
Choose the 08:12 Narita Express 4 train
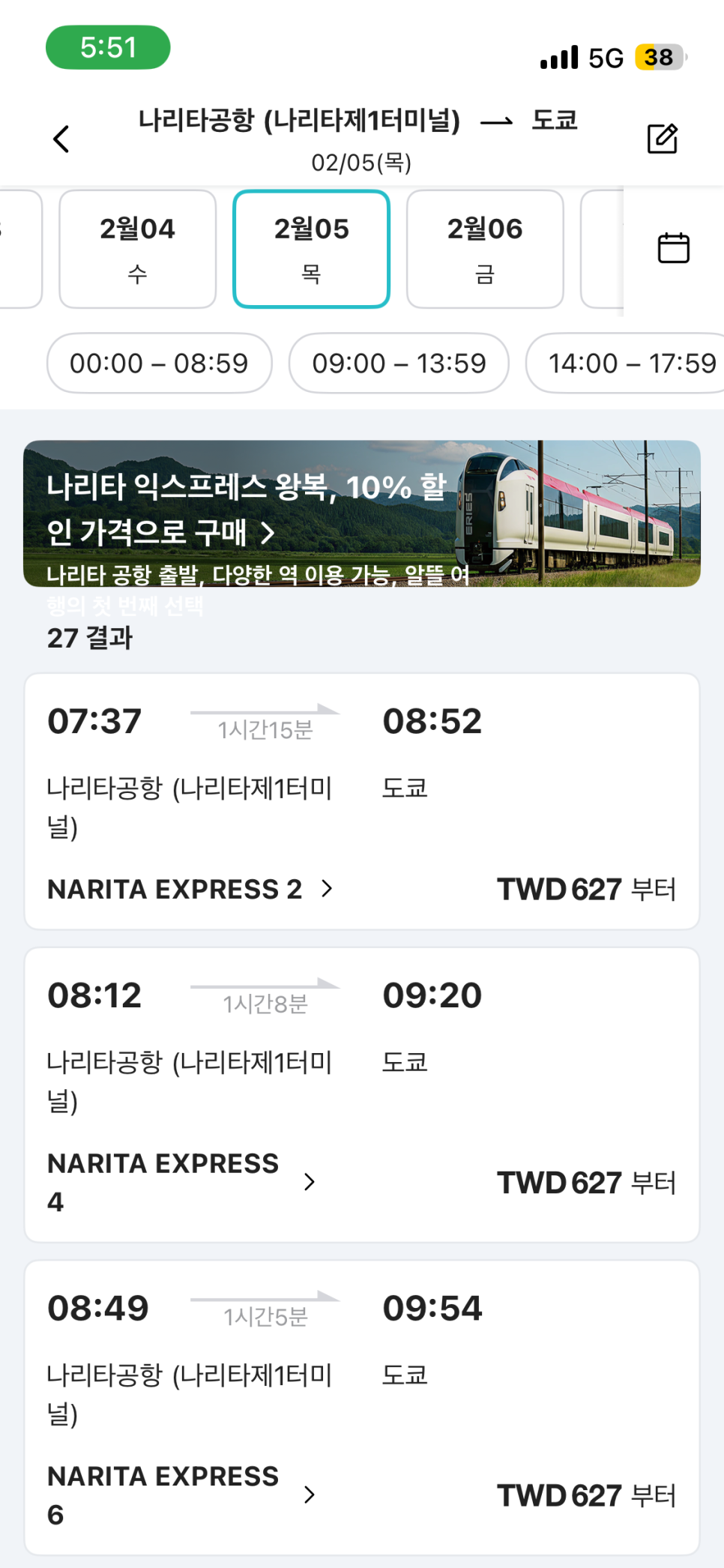(361, 1094)
